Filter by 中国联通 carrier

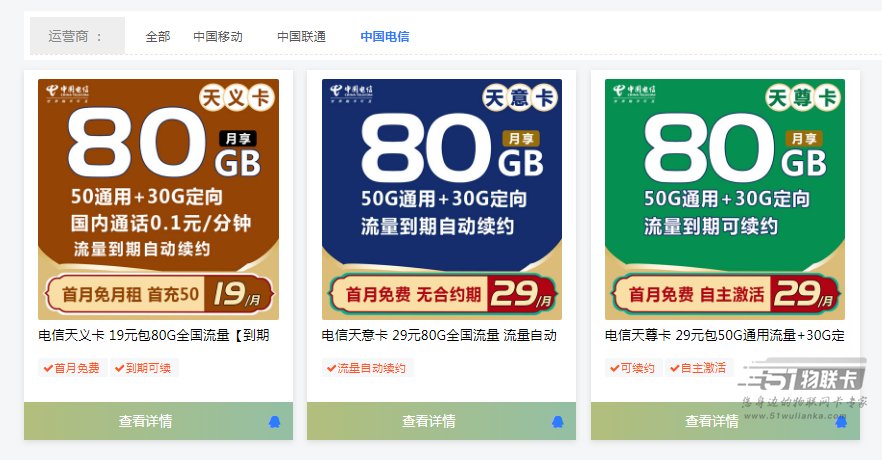pos(302,36)
